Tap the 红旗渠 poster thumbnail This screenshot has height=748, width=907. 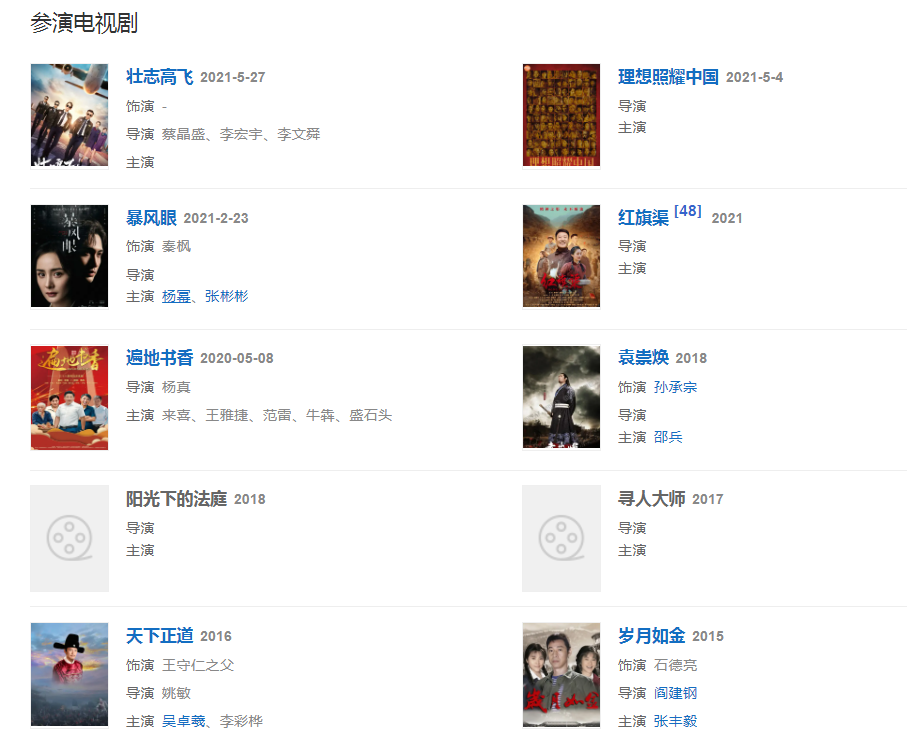click(x=561, y=256)
